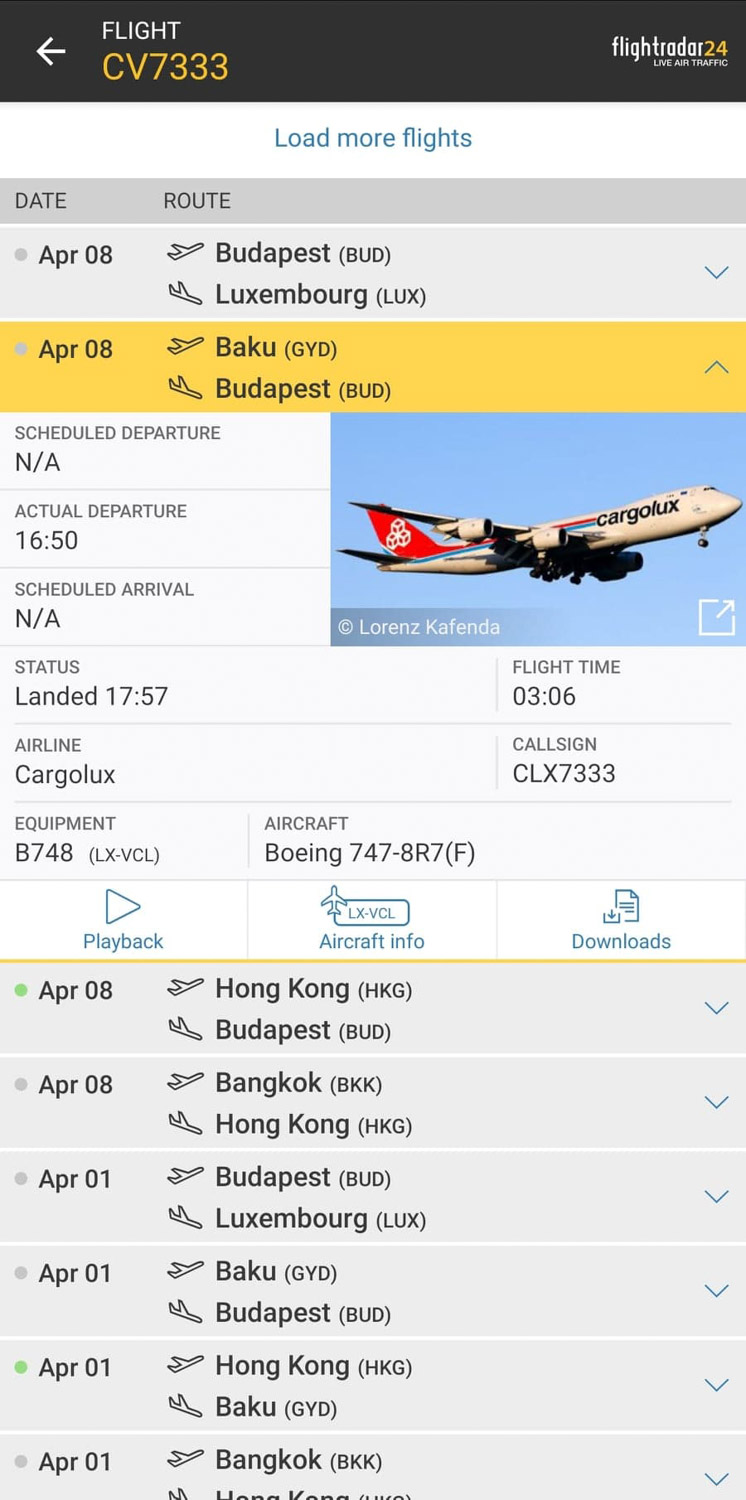Expand Apr 01 Budapest to Luxembourg flight
The height and width of the screenshot is (1500, 746).
tap(716, 1197)
